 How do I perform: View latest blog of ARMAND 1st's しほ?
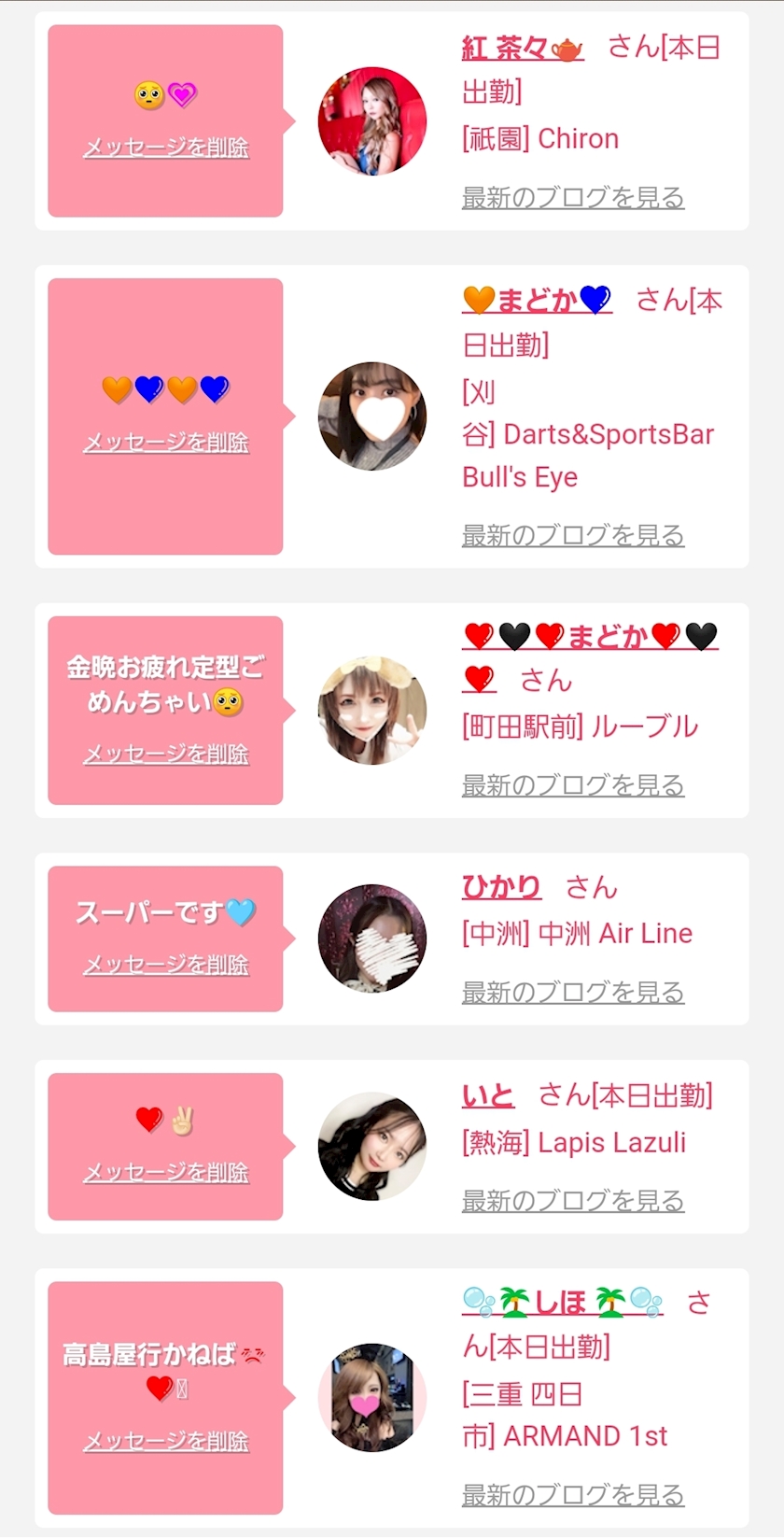coord(573,1494)
